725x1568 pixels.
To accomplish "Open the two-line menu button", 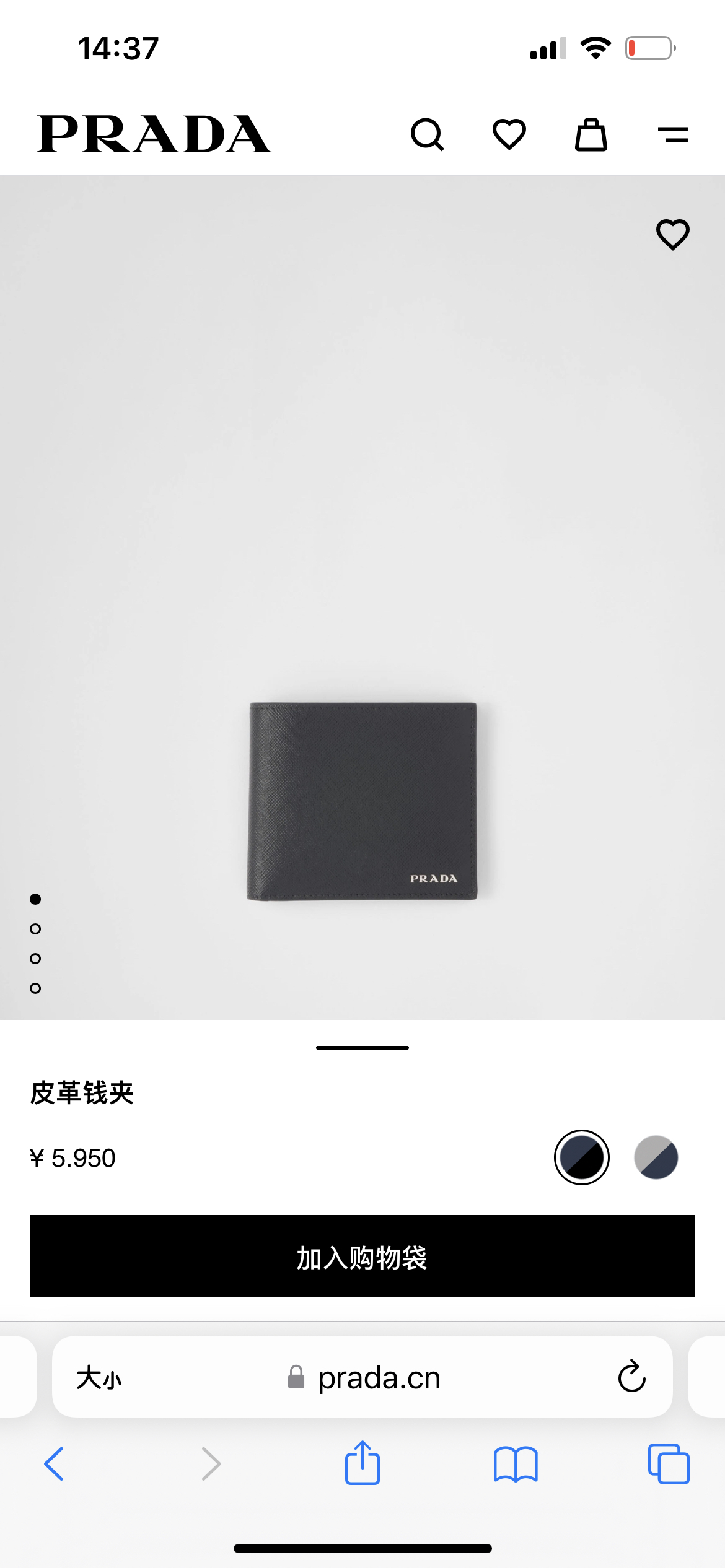I will (673, 134).
